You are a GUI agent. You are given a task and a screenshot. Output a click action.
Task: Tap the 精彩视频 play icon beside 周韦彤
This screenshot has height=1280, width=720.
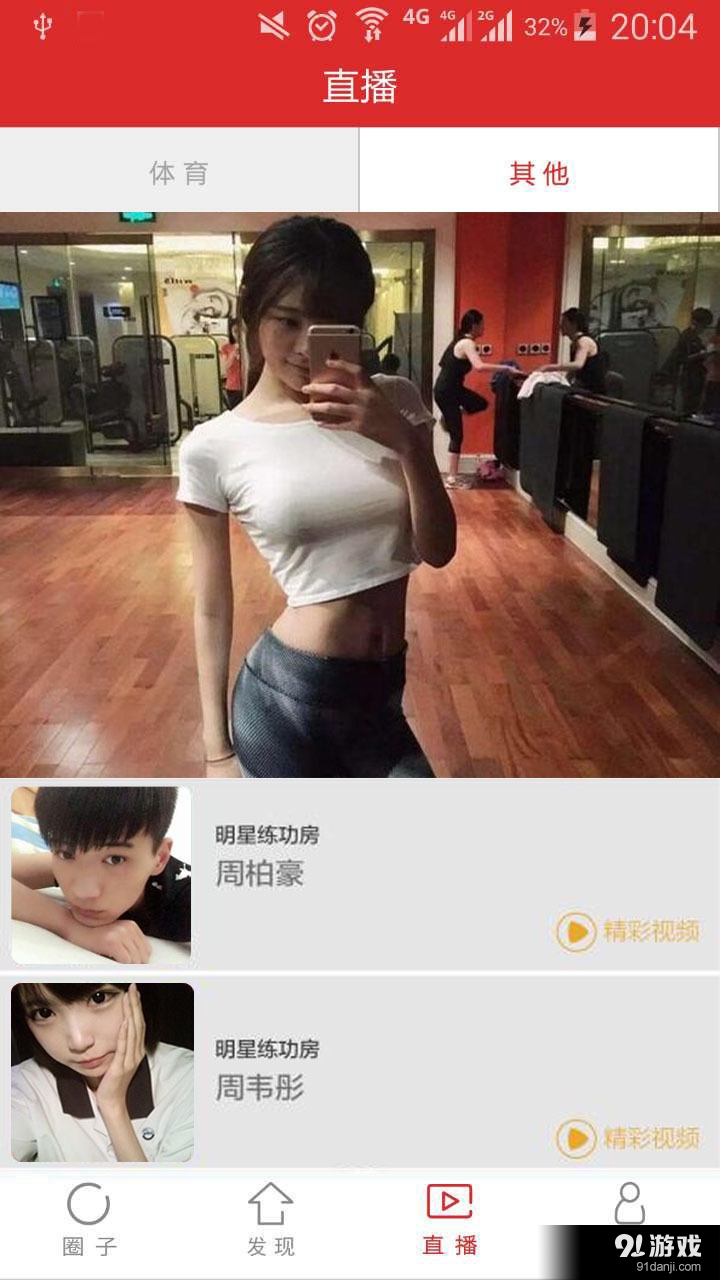(574, 1136)
